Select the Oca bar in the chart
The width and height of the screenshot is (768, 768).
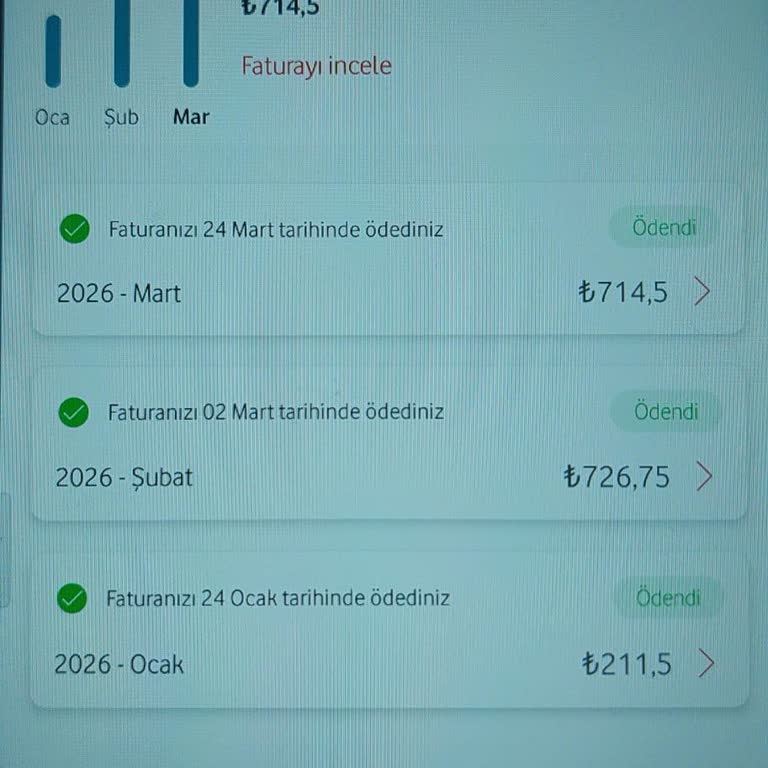pos(53,52)
